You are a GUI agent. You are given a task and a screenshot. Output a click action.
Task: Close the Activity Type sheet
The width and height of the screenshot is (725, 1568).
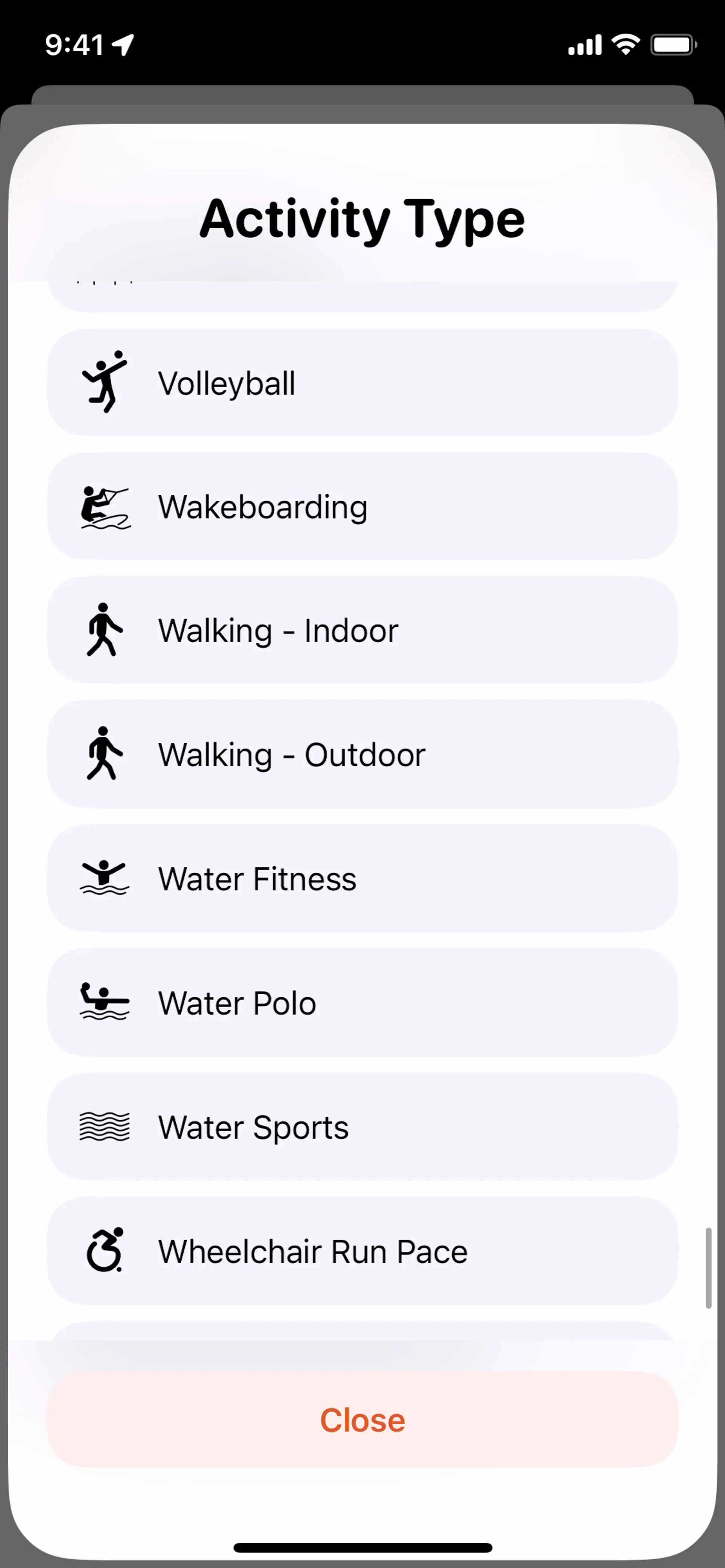tap(362, 1420)
